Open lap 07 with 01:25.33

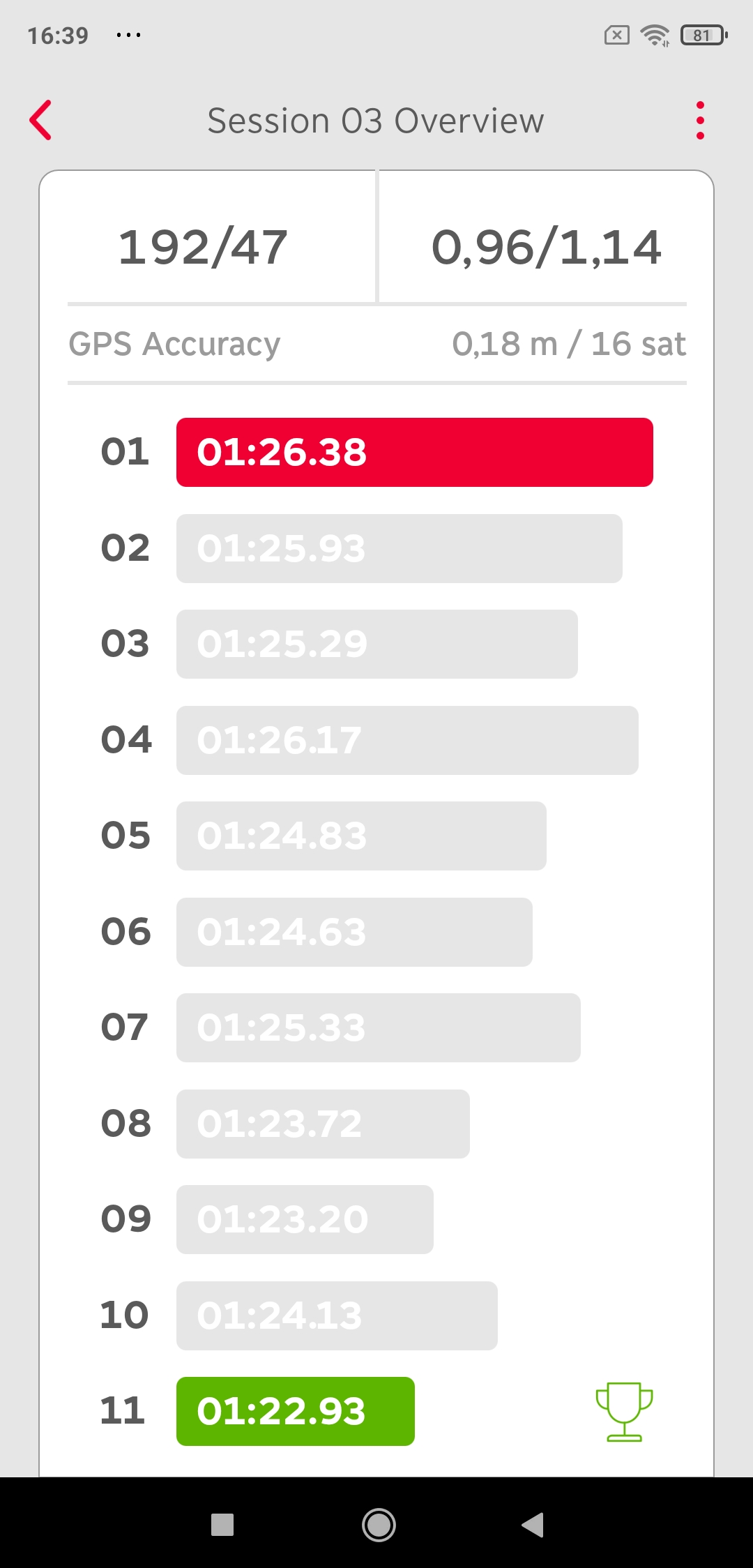point(378,1027)
